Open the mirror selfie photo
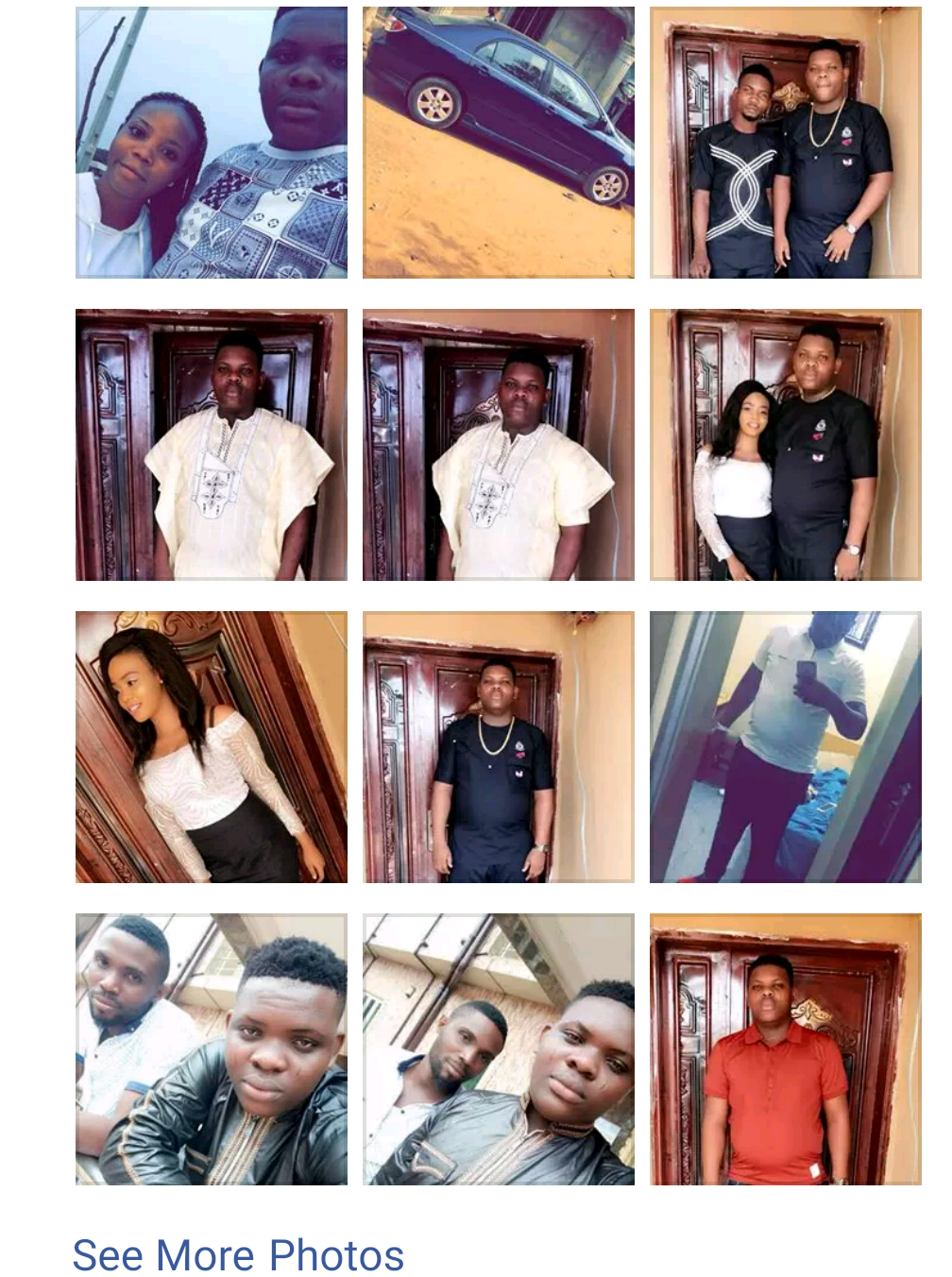The width and height of the screenshot is (952, 1277). point(785,747)
